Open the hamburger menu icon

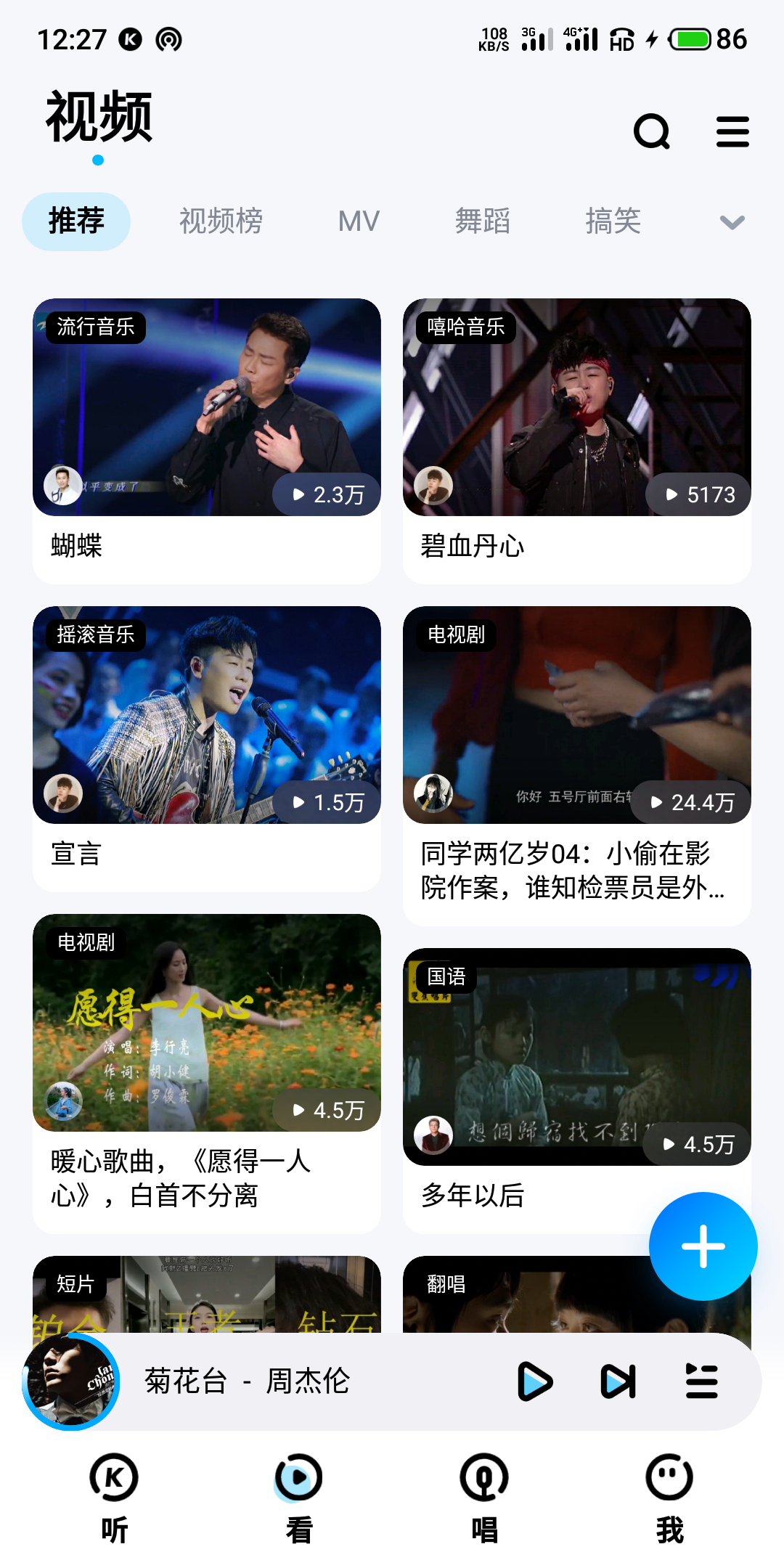tap(732, 131)
